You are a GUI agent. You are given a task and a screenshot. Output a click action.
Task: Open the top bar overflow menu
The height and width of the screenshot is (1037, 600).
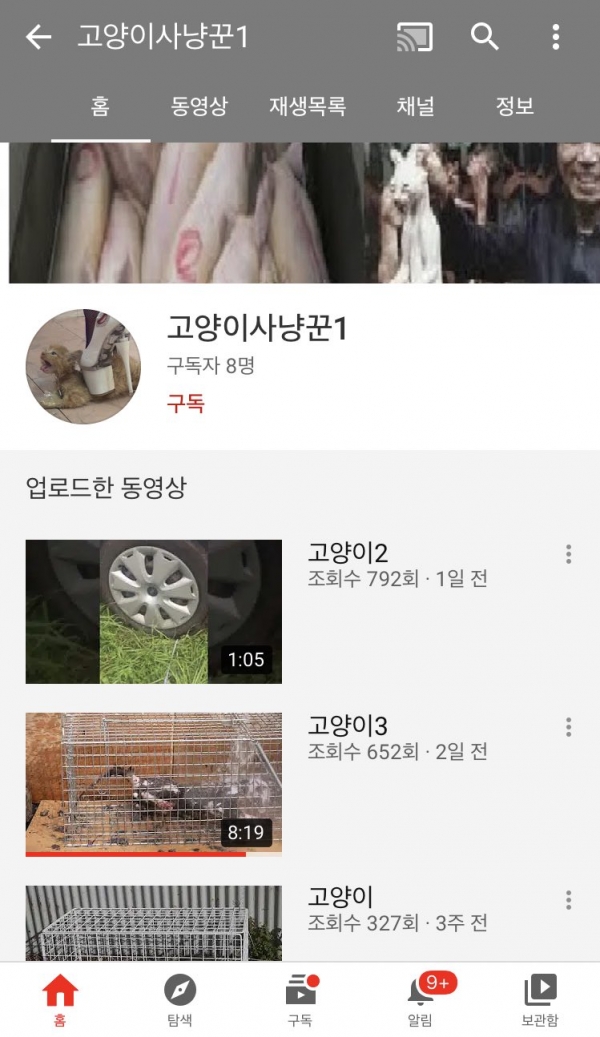(x=556, y=38)
